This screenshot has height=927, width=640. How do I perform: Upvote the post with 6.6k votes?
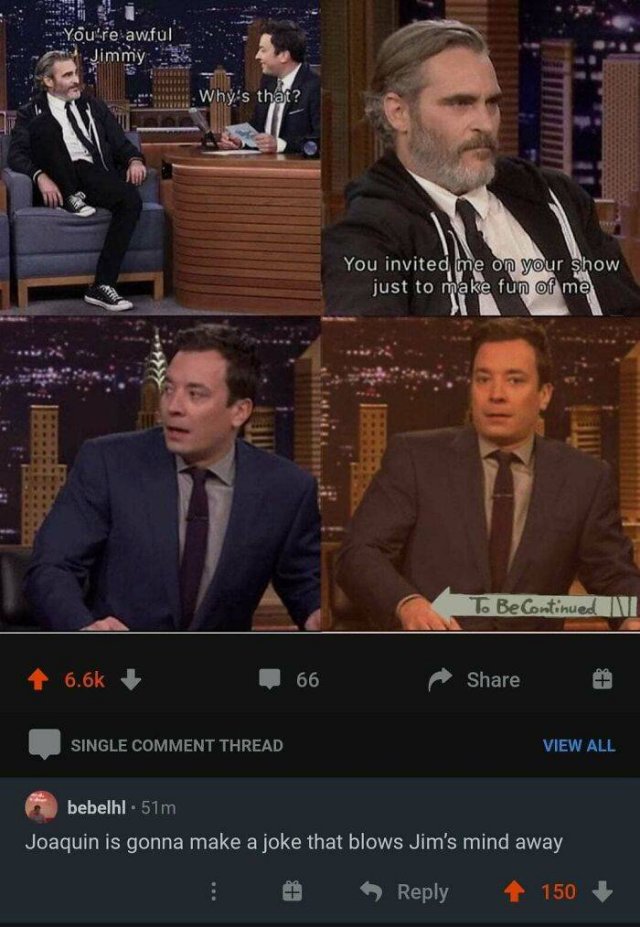[x=39, y=679]
